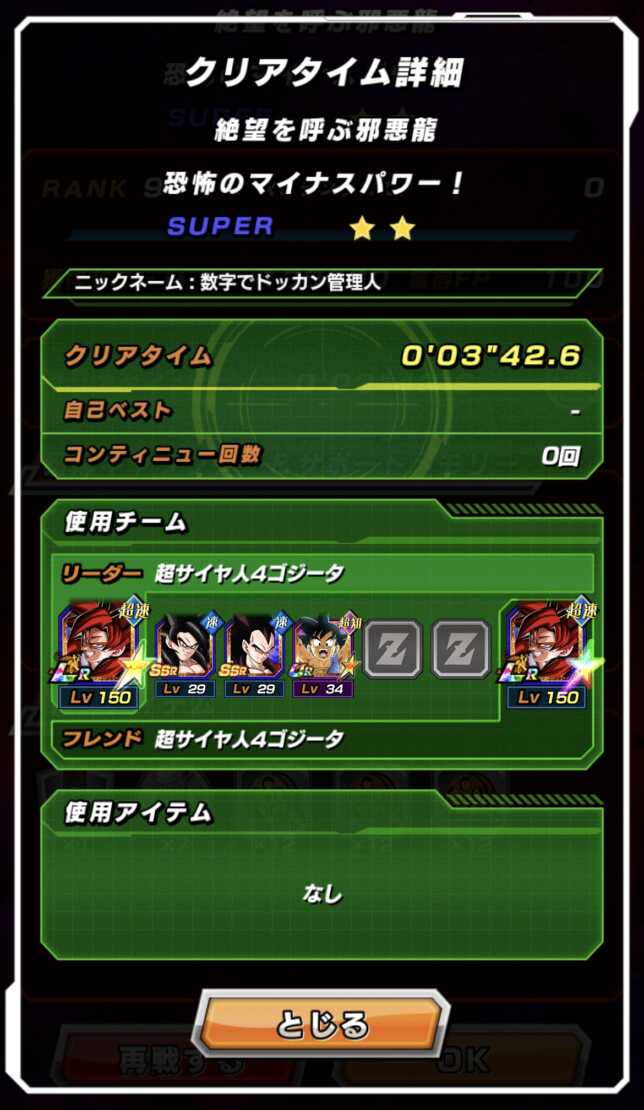Image resolution: width=644 pixels, height=1110 pixels.
Task: Tap the とじる button to close
Action: pos(321,1024)
